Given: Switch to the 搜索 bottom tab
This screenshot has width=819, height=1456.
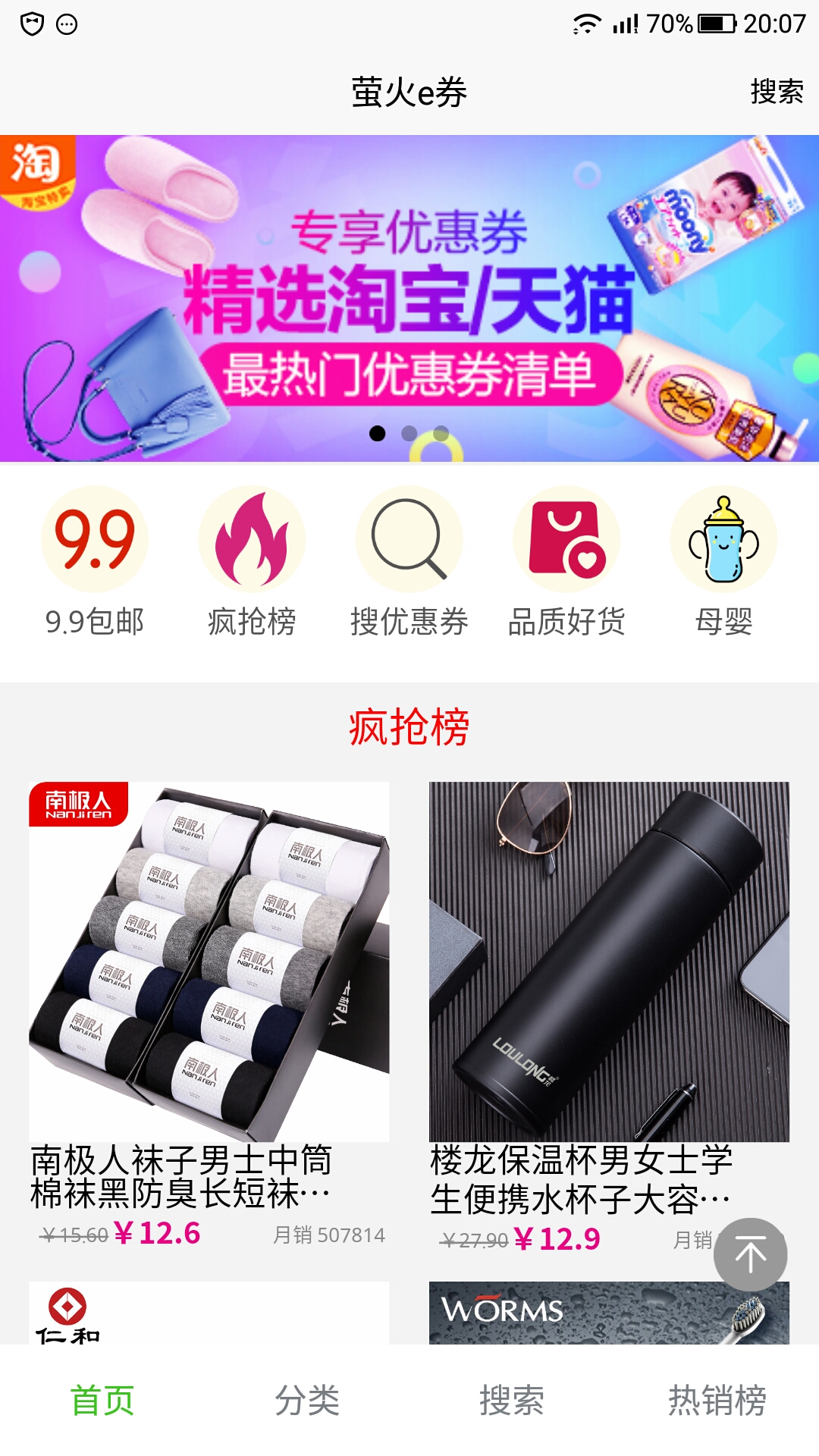Looking at the screenshot, I should pos(512,1399).
